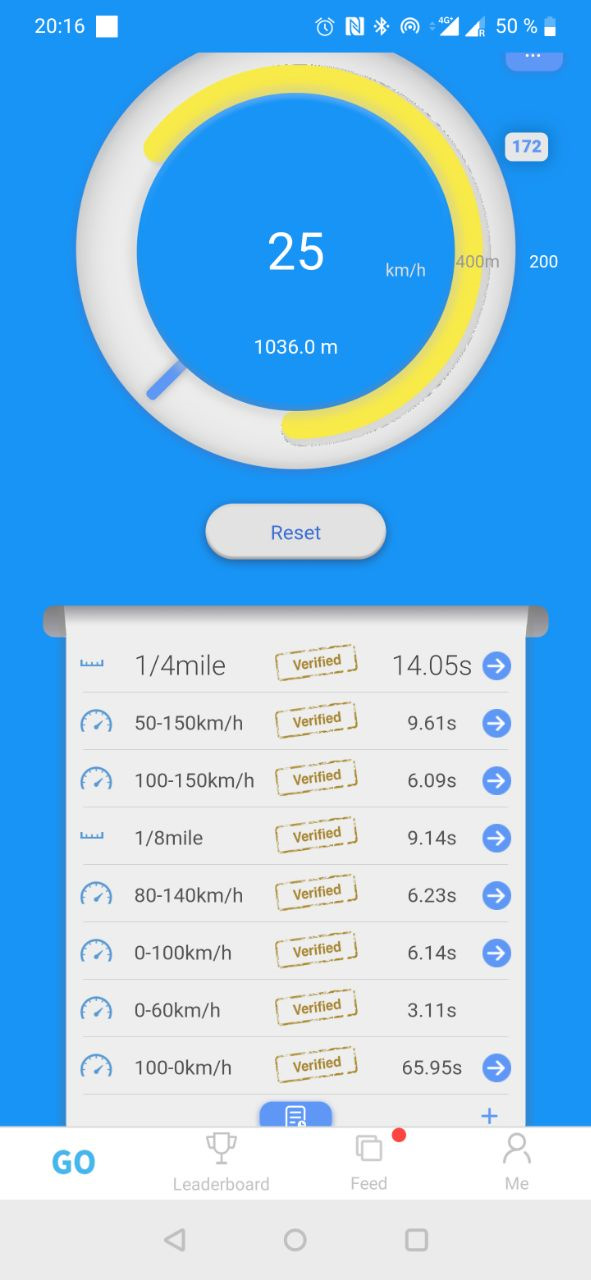Screen dimensions: 591x1280
Task: Go to the Me tab
Action: [x=517, y=1162]
